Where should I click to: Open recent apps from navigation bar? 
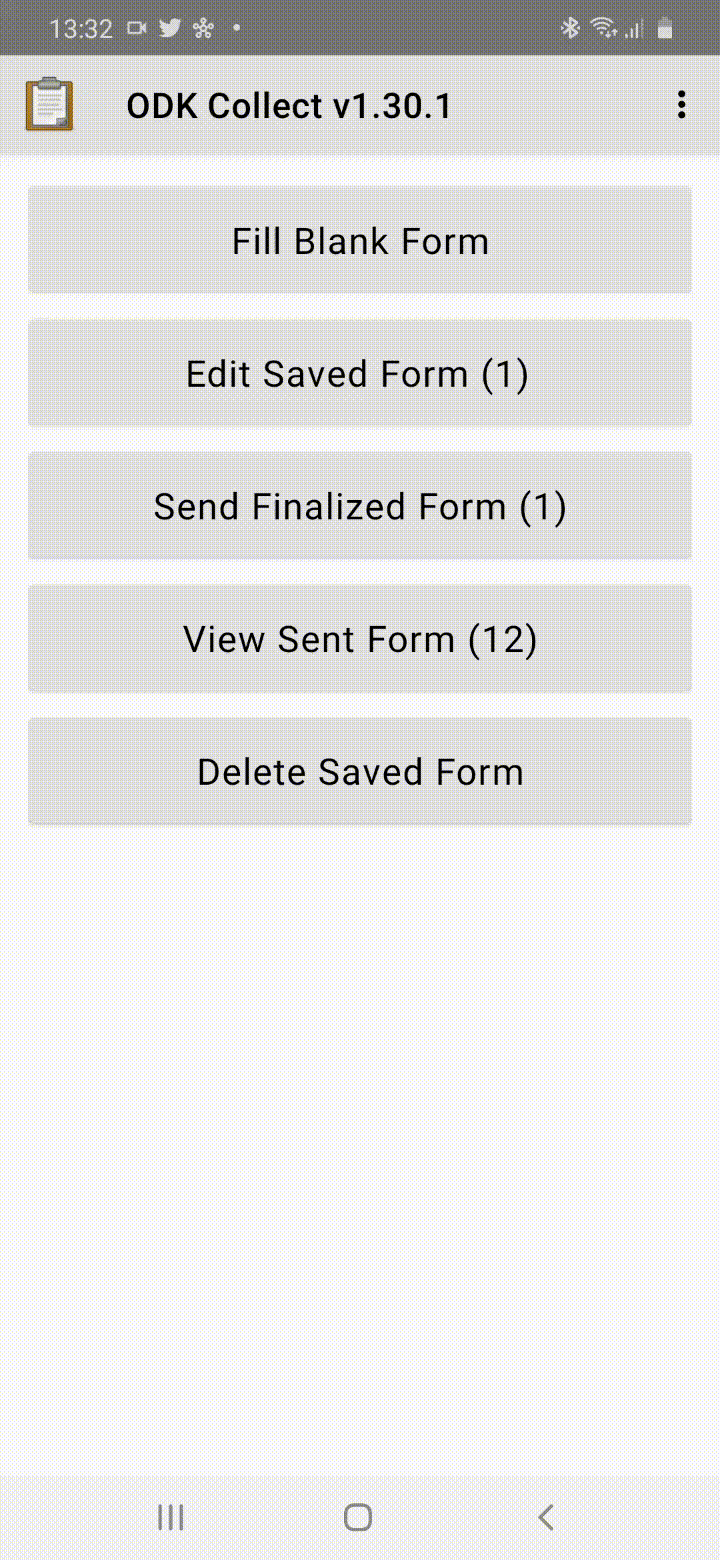[x=171, y=1517]
